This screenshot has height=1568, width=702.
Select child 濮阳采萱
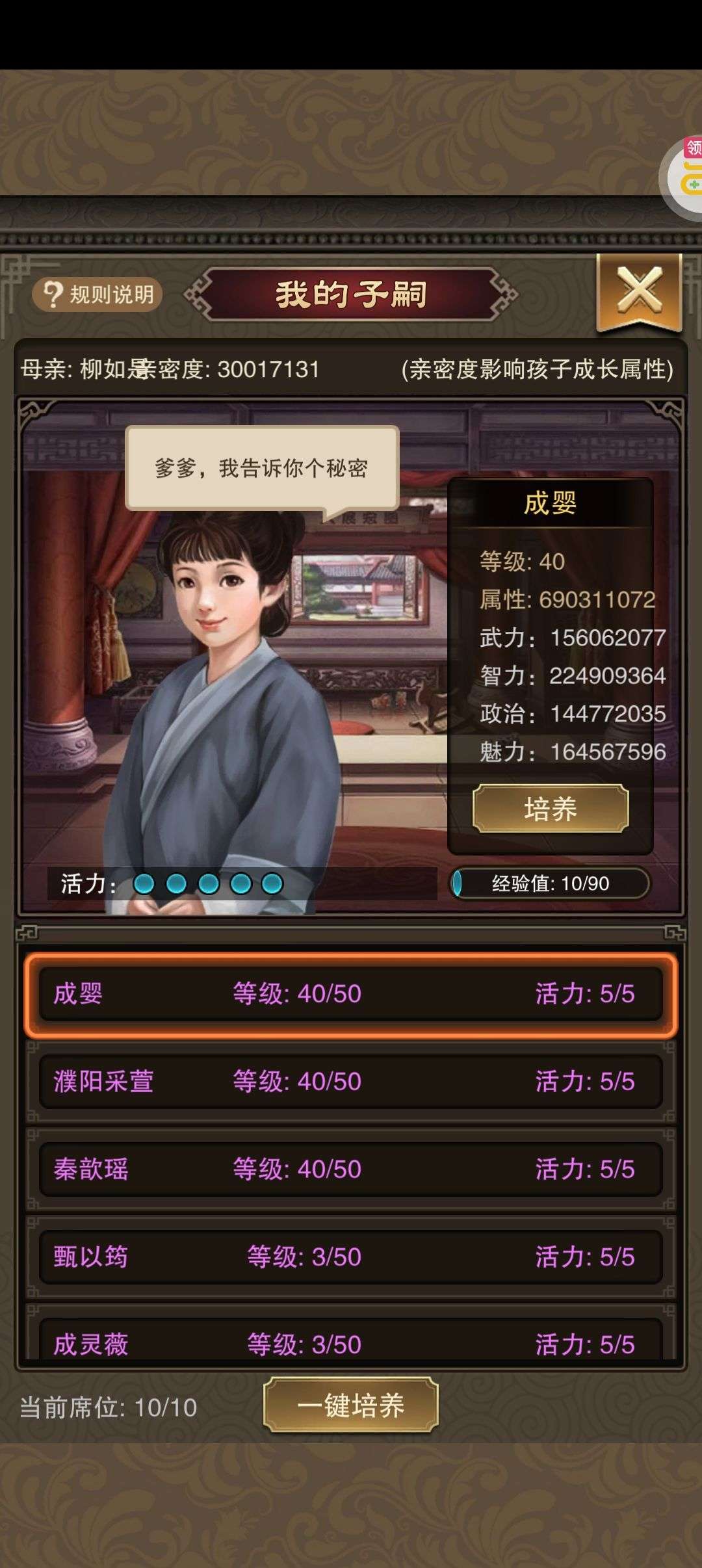click(351, 1081)
